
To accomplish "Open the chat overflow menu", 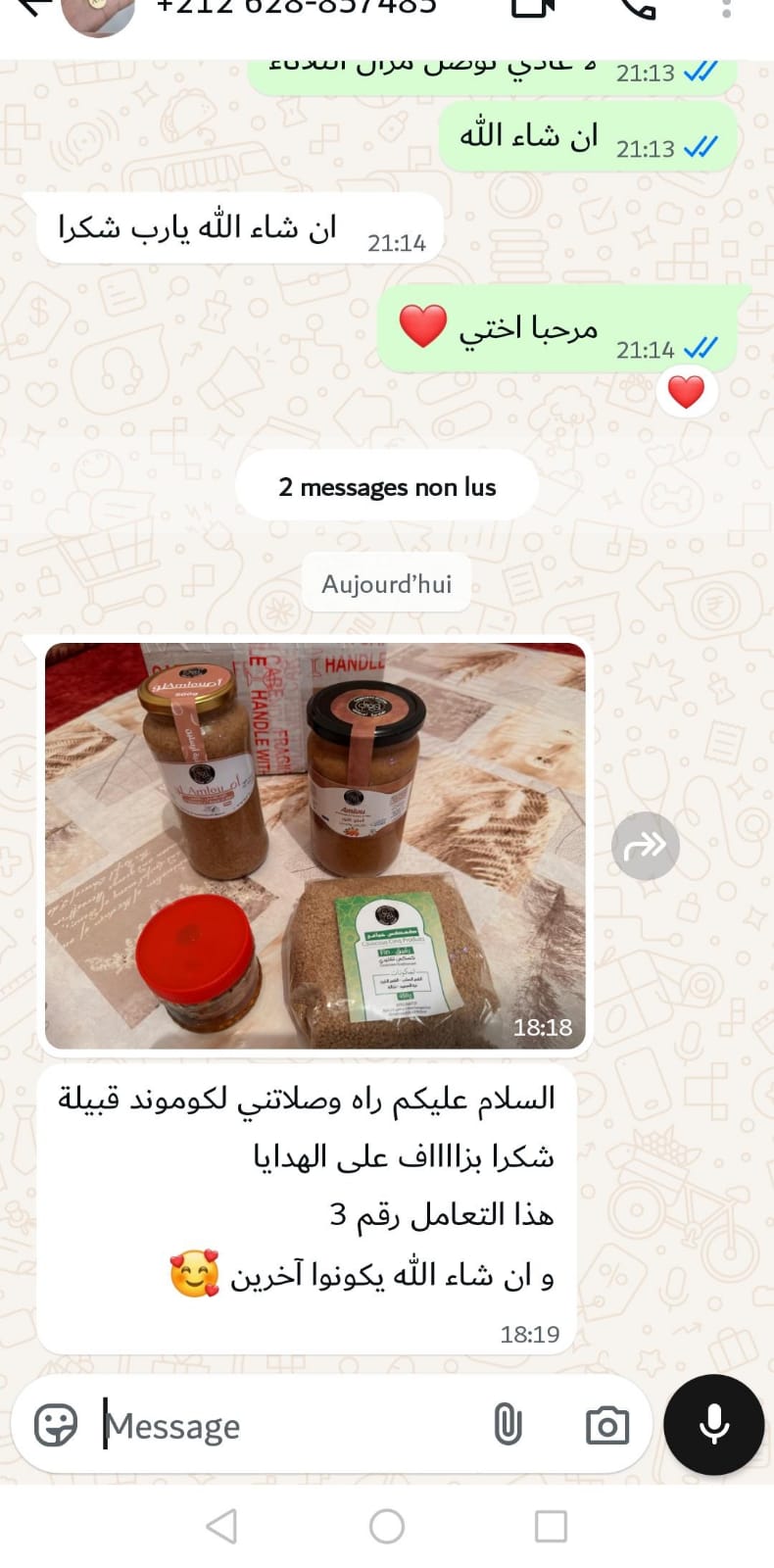I will coord(726,8).
